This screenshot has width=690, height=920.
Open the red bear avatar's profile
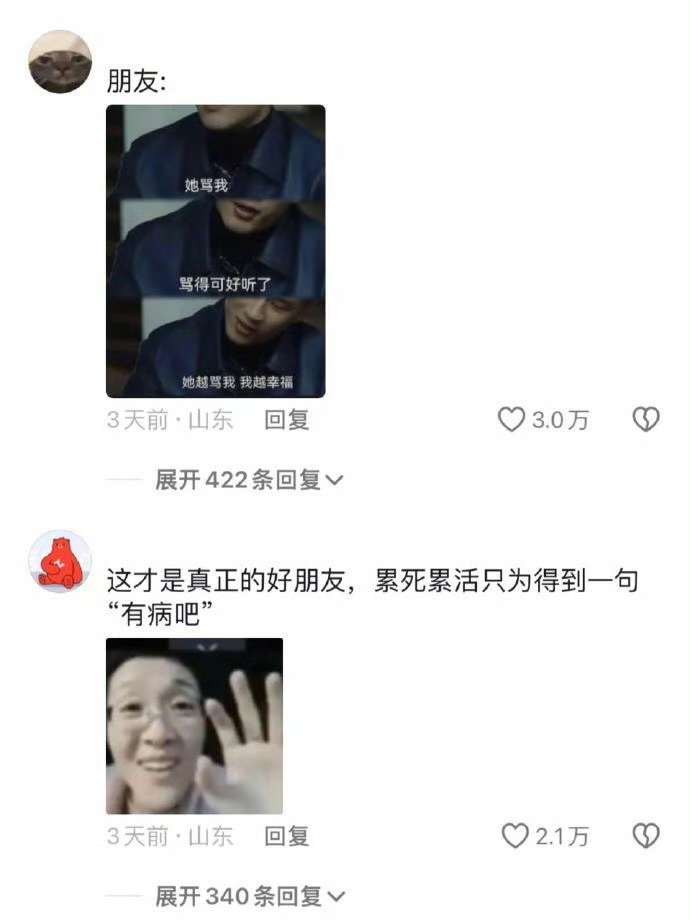click(60, 562)
